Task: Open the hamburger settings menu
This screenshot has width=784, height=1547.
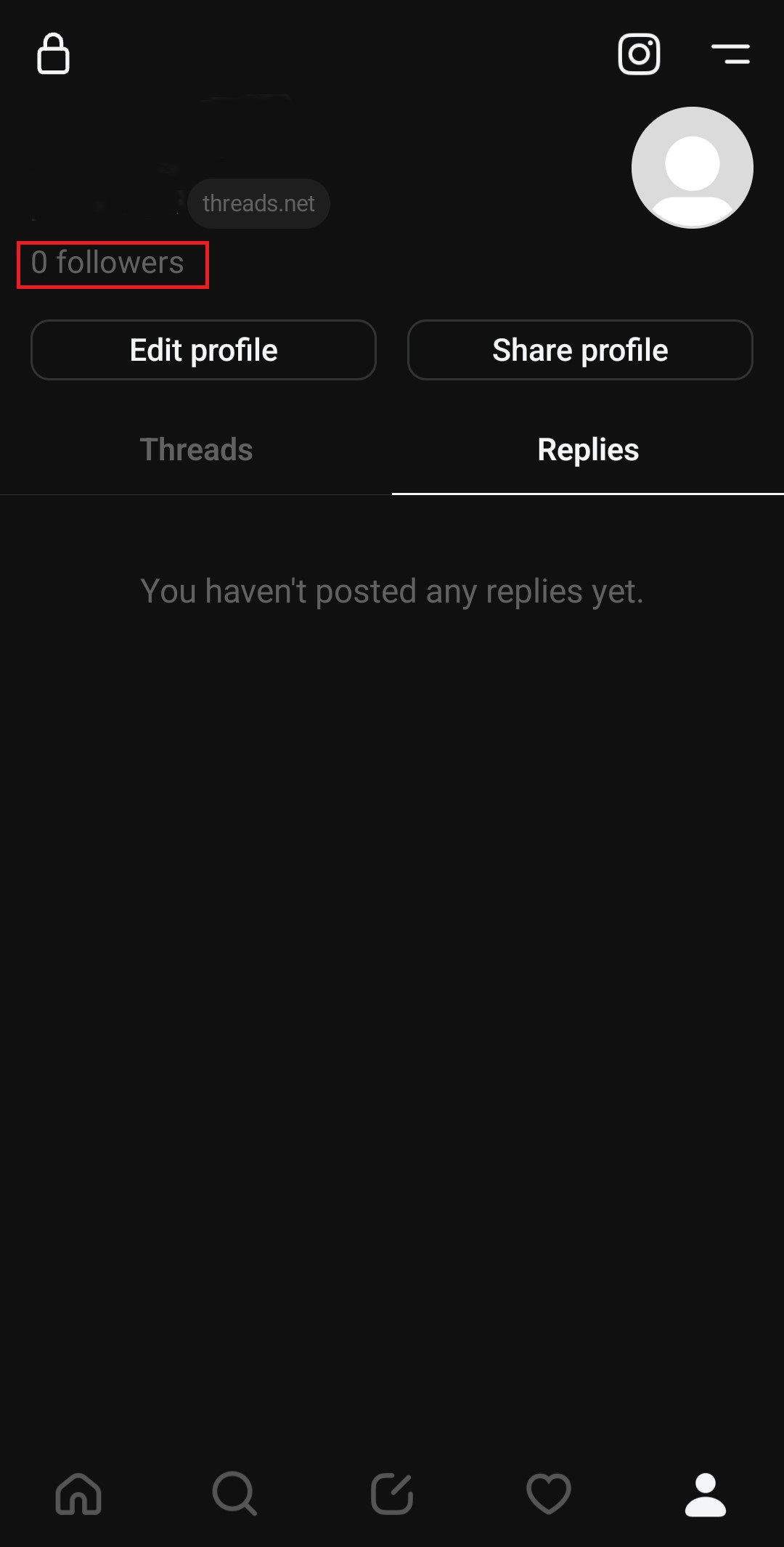Action: click(x=731, y=54)
